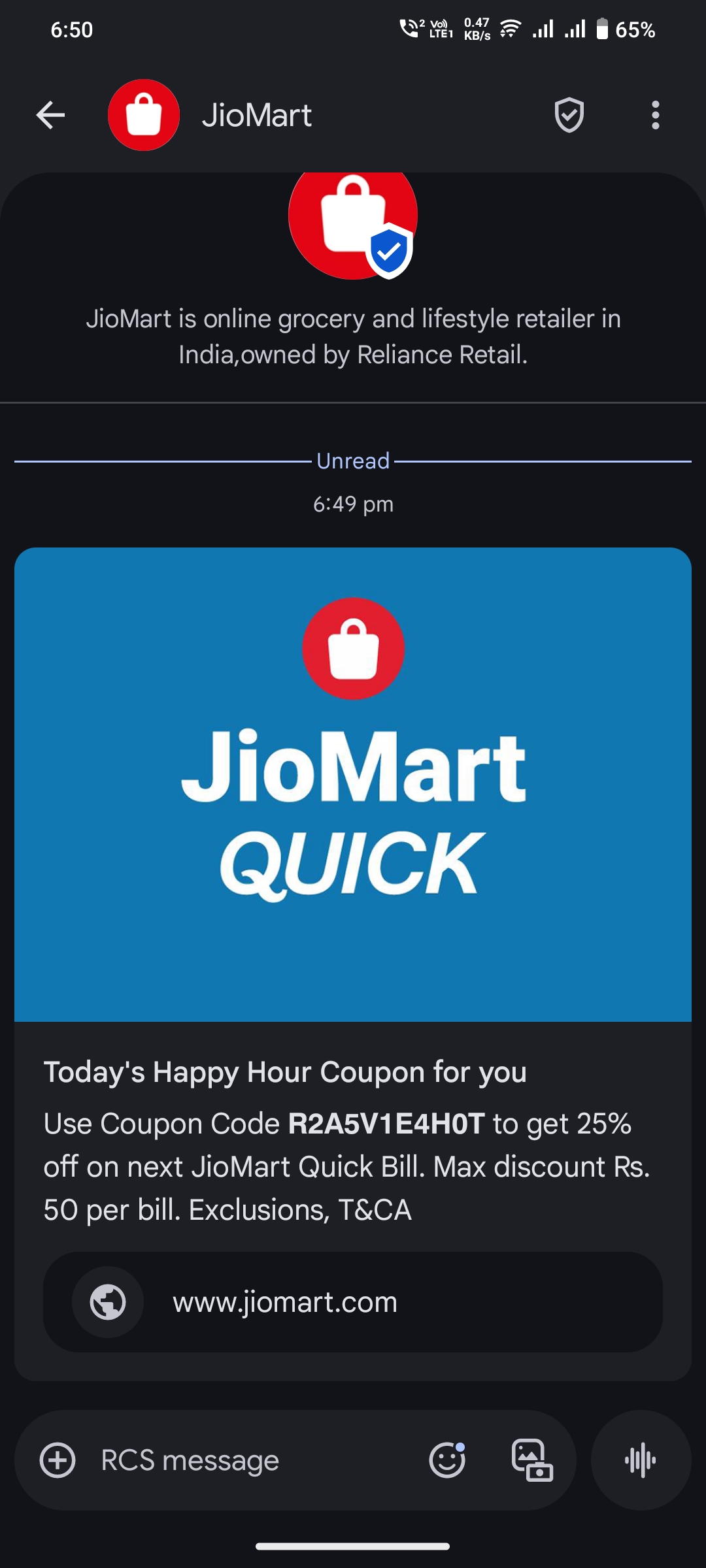
Task: Open JioMart contact details from the header
Action: (256, 116)
